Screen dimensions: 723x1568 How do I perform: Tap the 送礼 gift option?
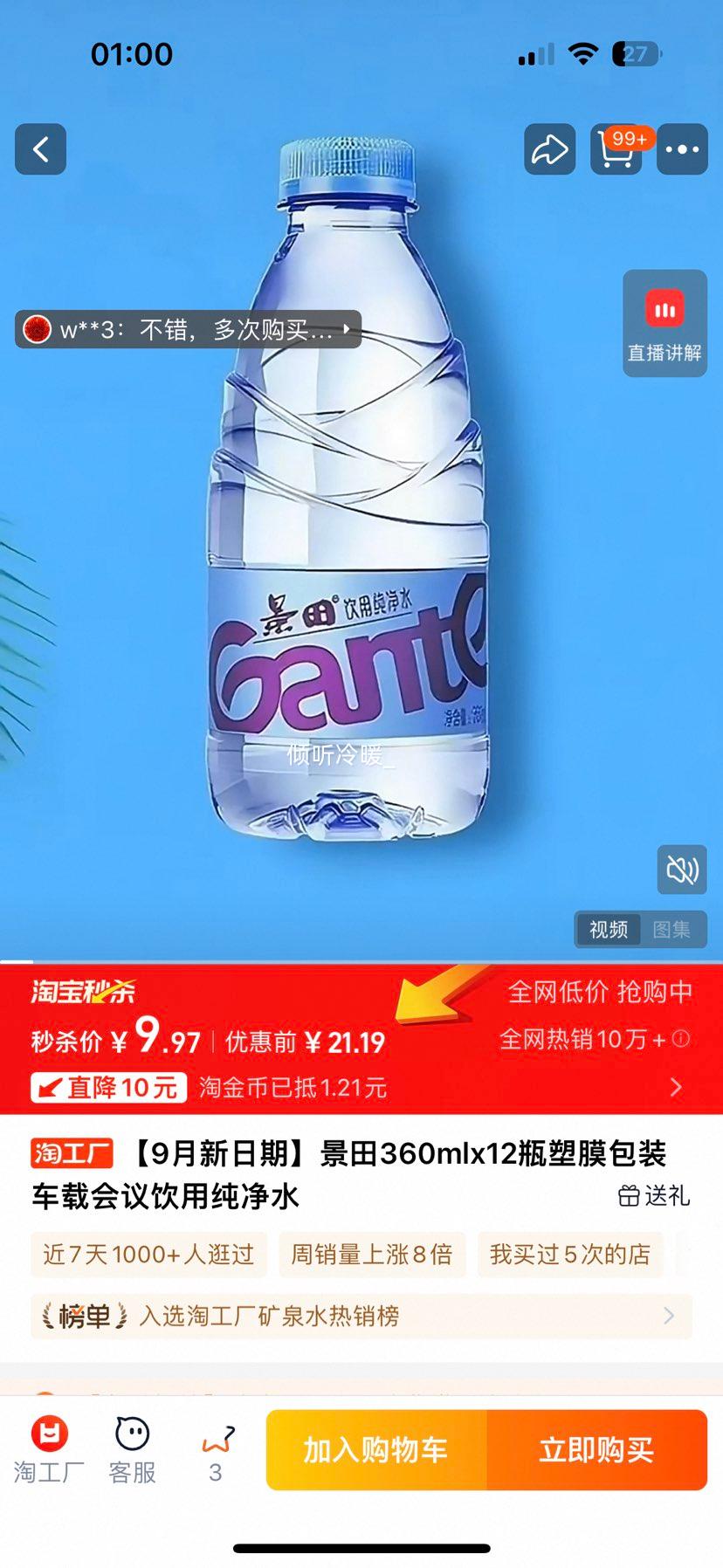point(654,1196)
